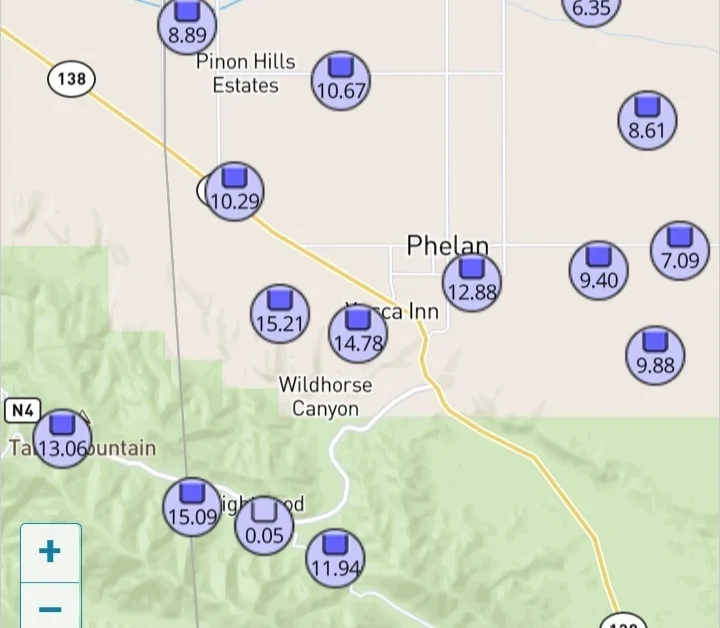Select the 15.21 rain gauge marker
This screenshot has width=720, height=628.
tap(280, 313)
